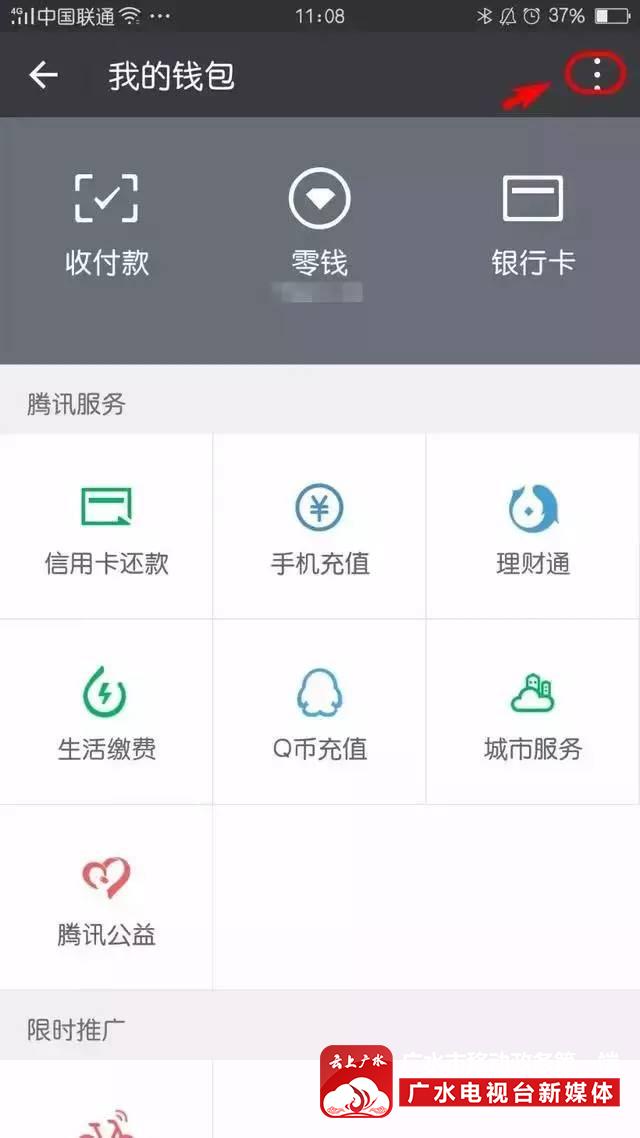640x1138 pixels.
Task: Open 银行卡 bank cards
Action: coord(533,226)
